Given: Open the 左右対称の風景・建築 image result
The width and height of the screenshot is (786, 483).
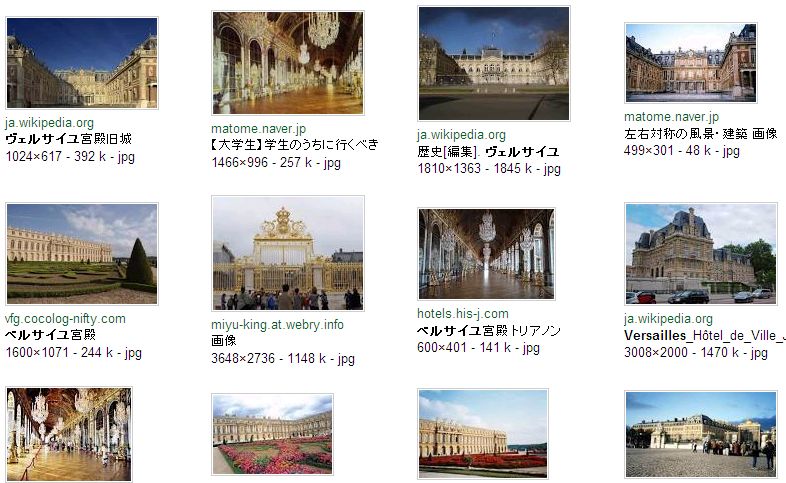Looking at the screenshot, I should pos(690,63).
